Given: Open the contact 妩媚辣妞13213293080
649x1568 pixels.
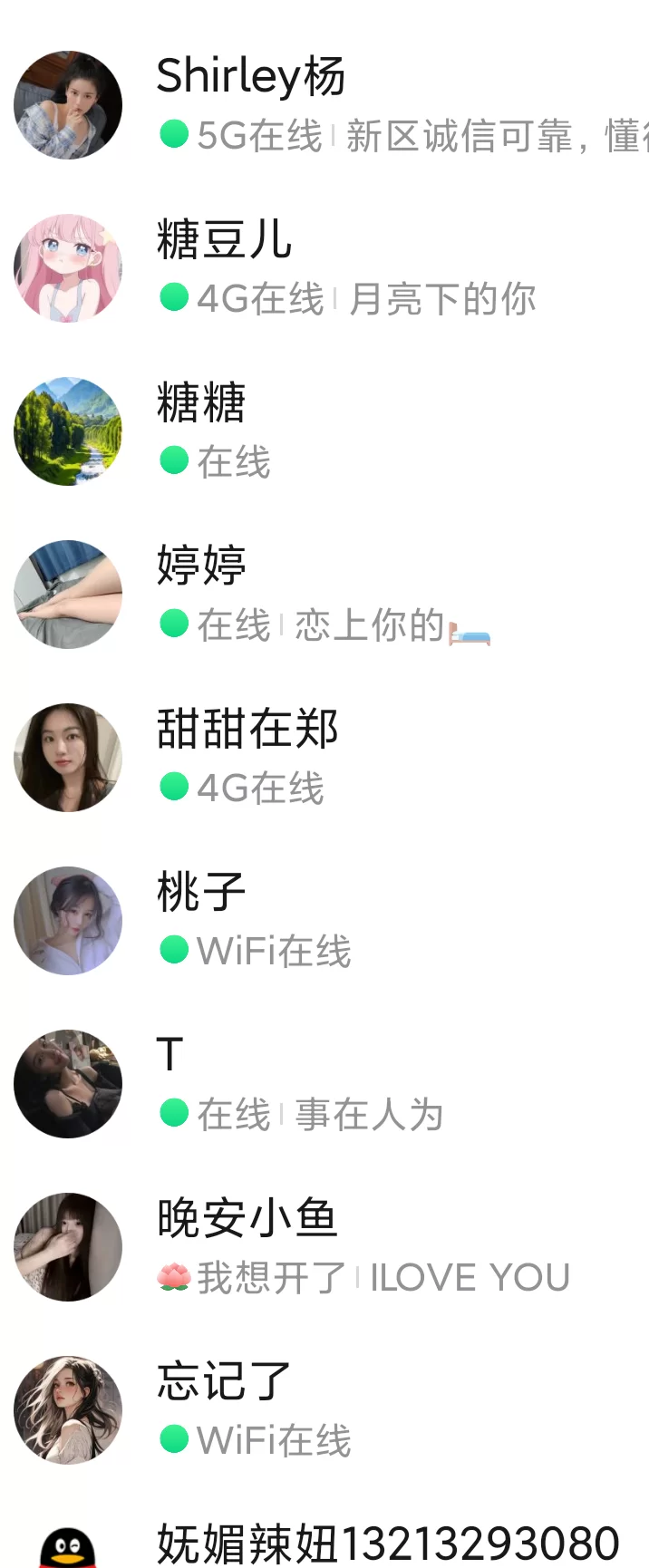Looking at the screenshot, I should [x=388, y=1544].
